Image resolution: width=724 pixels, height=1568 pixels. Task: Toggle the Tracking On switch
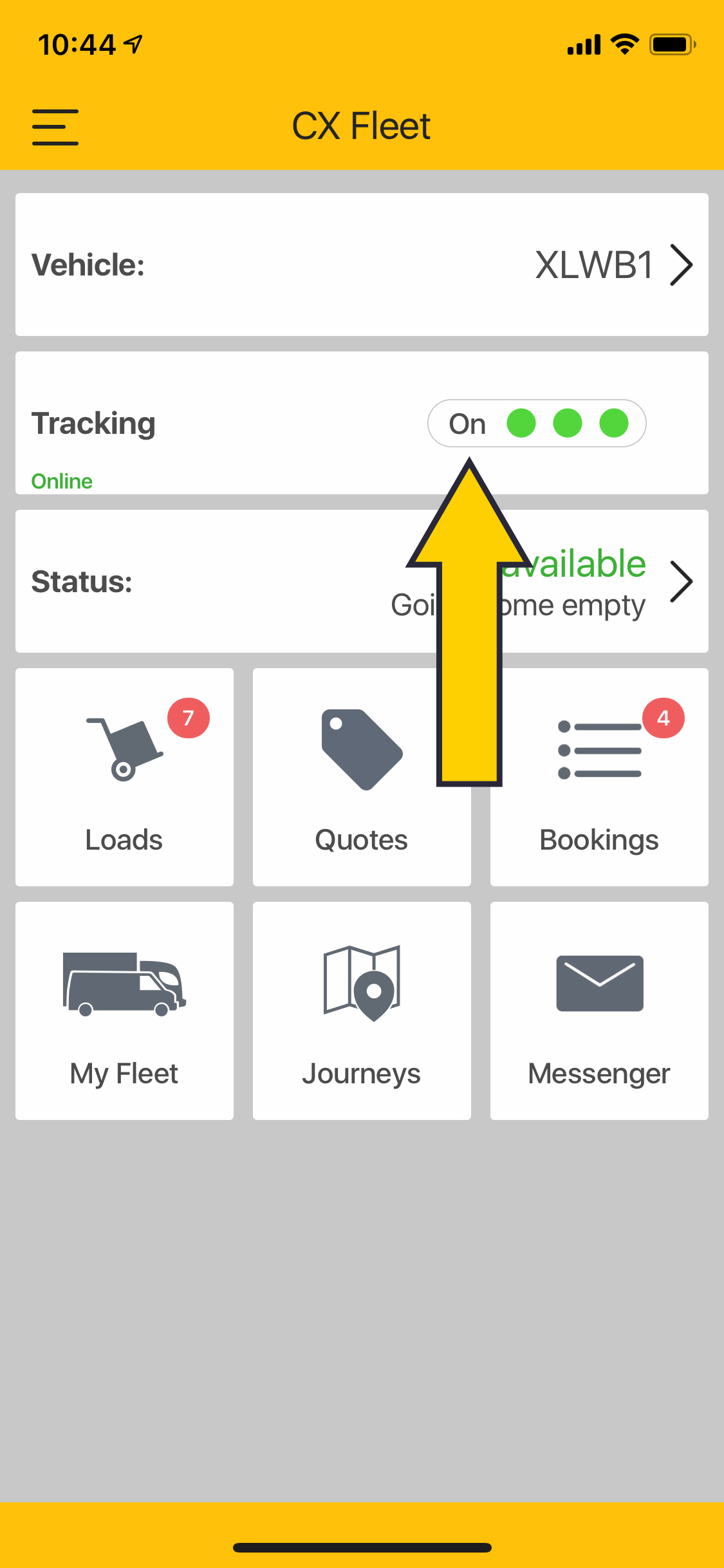point(536,424)
